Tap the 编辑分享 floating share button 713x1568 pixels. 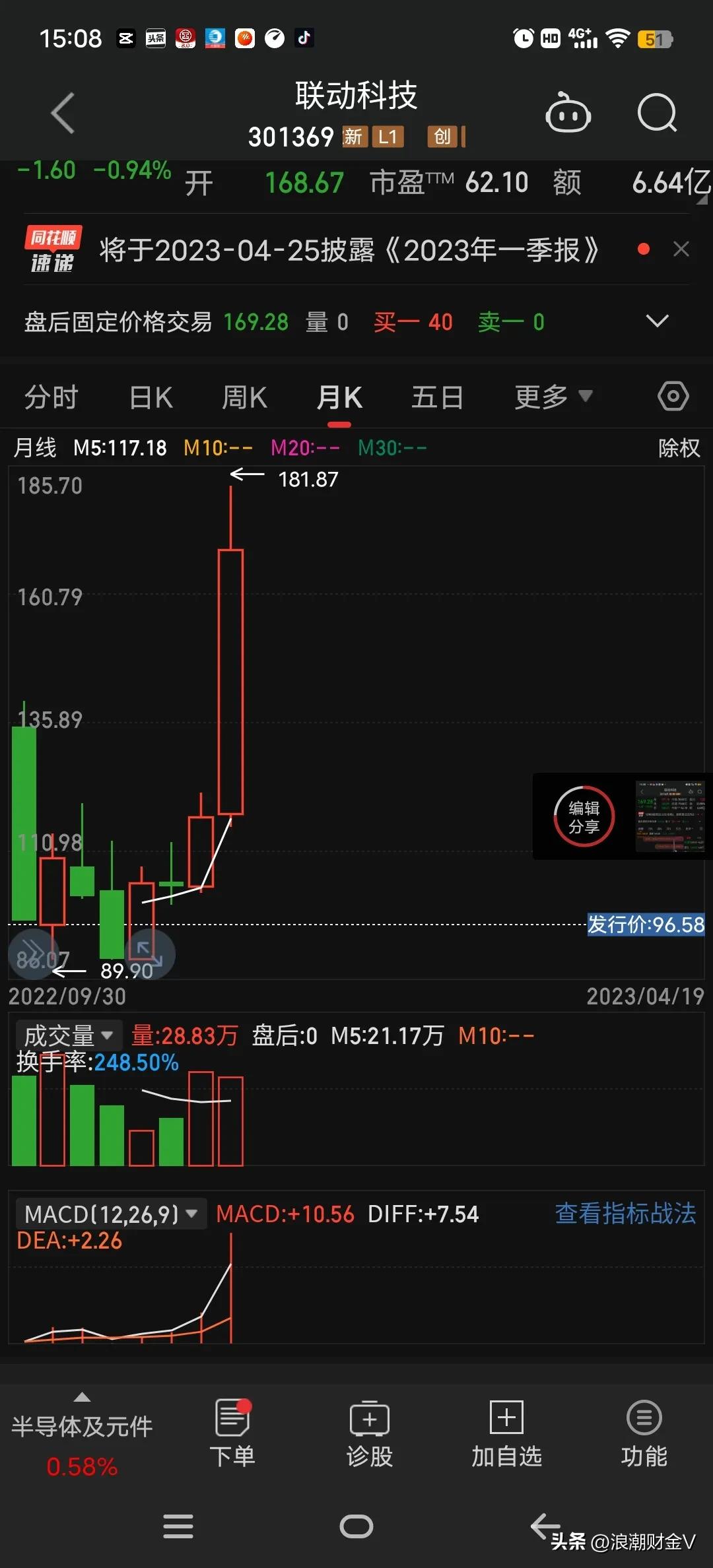[584, 816]
